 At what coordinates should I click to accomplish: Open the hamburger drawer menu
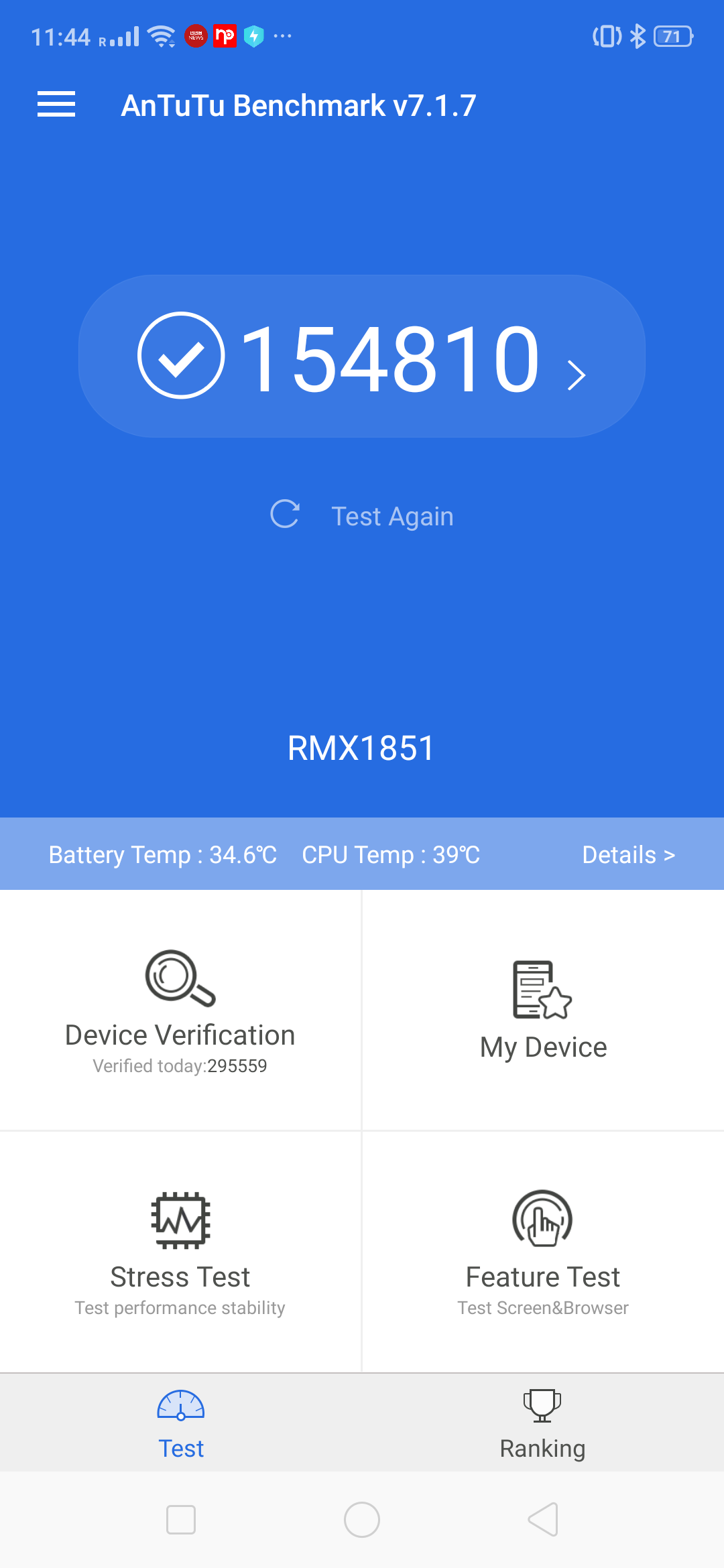pos(56,105)
